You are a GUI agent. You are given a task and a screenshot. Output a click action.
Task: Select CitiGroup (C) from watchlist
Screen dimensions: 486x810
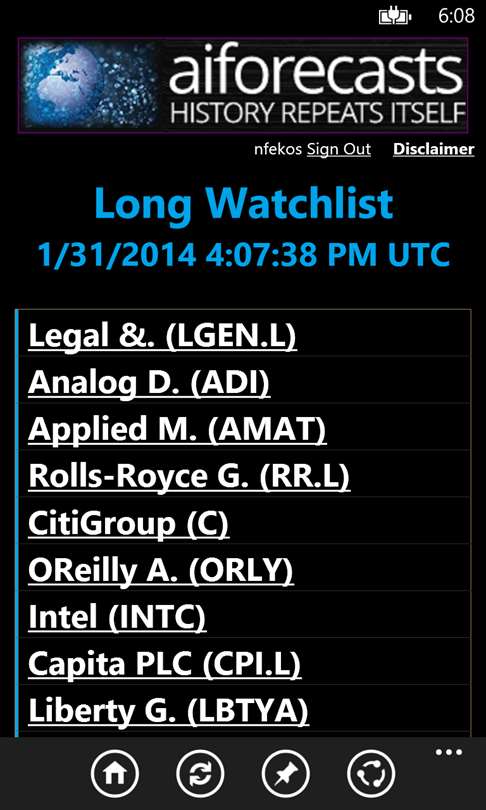(128, 523)
